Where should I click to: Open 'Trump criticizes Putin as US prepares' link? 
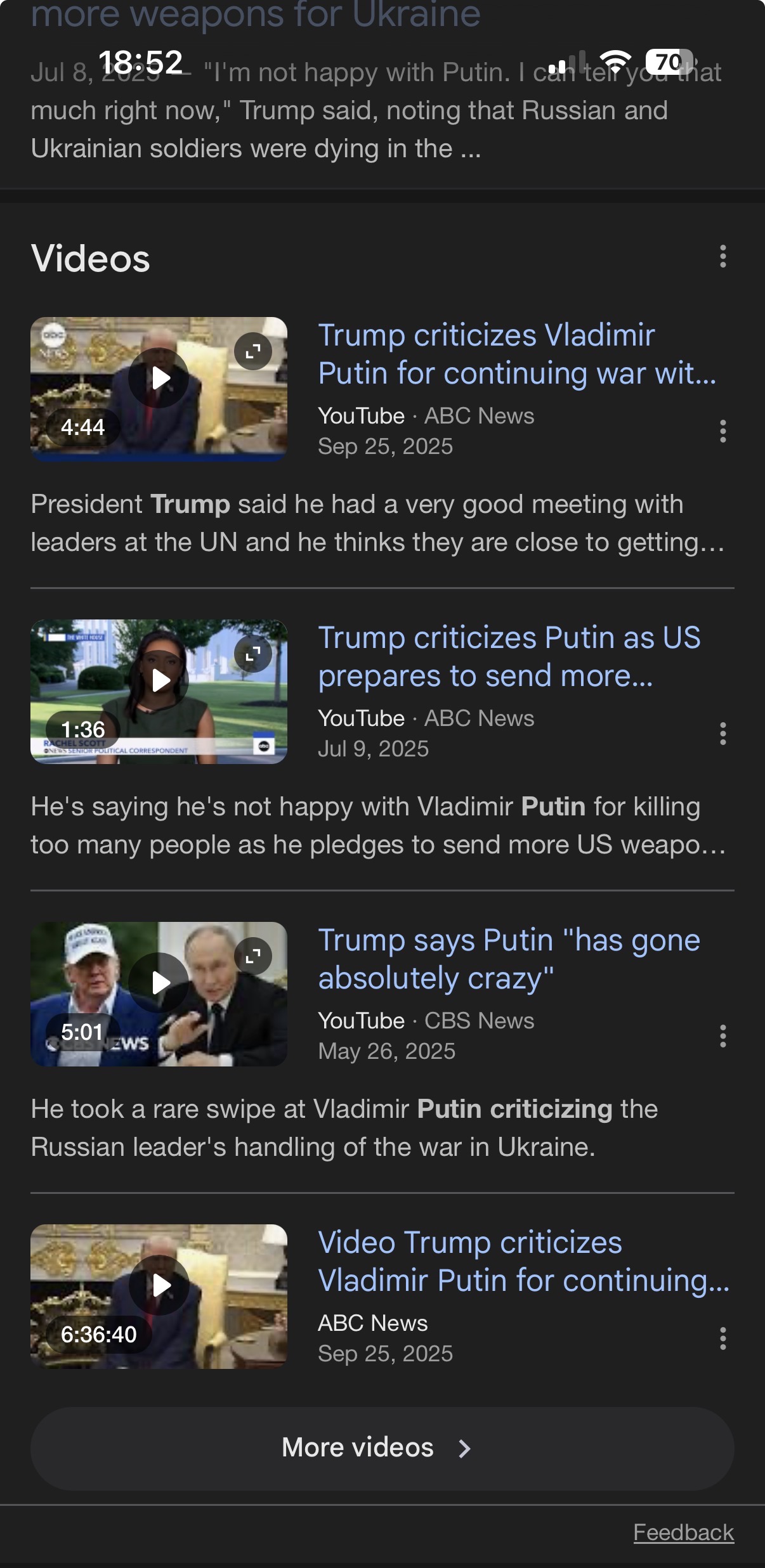[509, 656]
